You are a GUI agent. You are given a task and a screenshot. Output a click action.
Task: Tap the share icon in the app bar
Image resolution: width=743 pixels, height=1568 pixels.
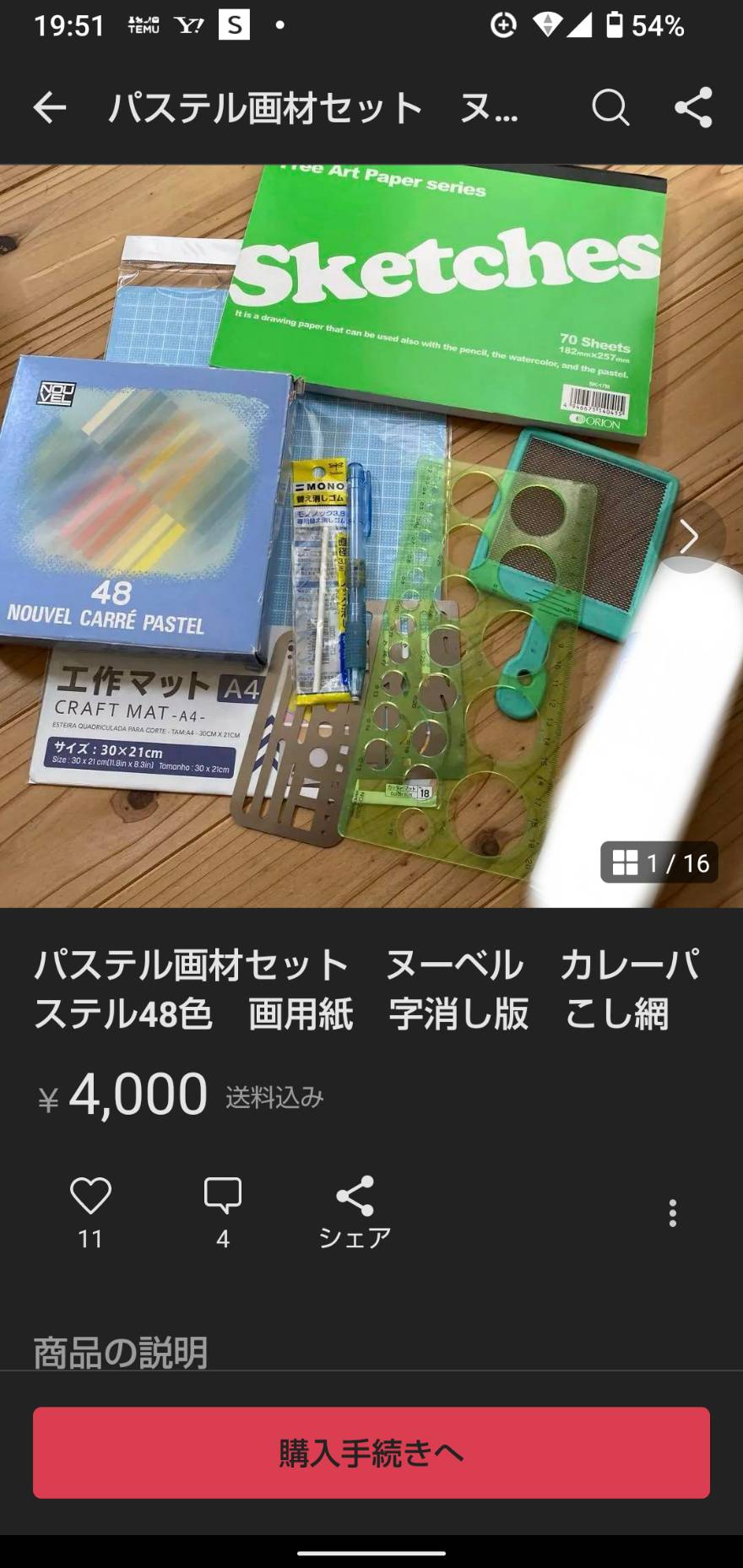694,108
